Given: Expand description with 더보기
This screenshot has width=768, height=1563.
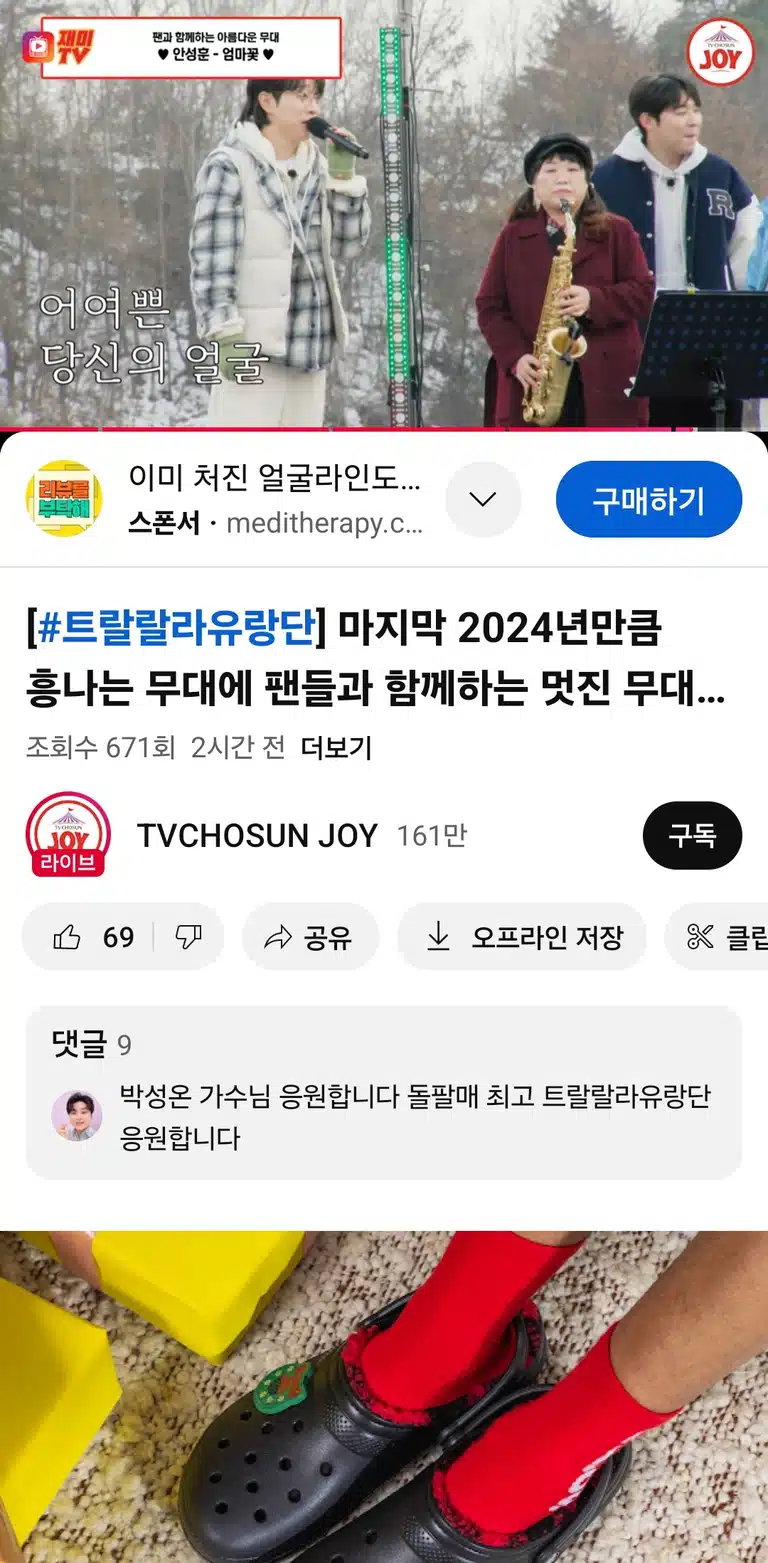Looking at the screenshot, I should coord(336,747).
